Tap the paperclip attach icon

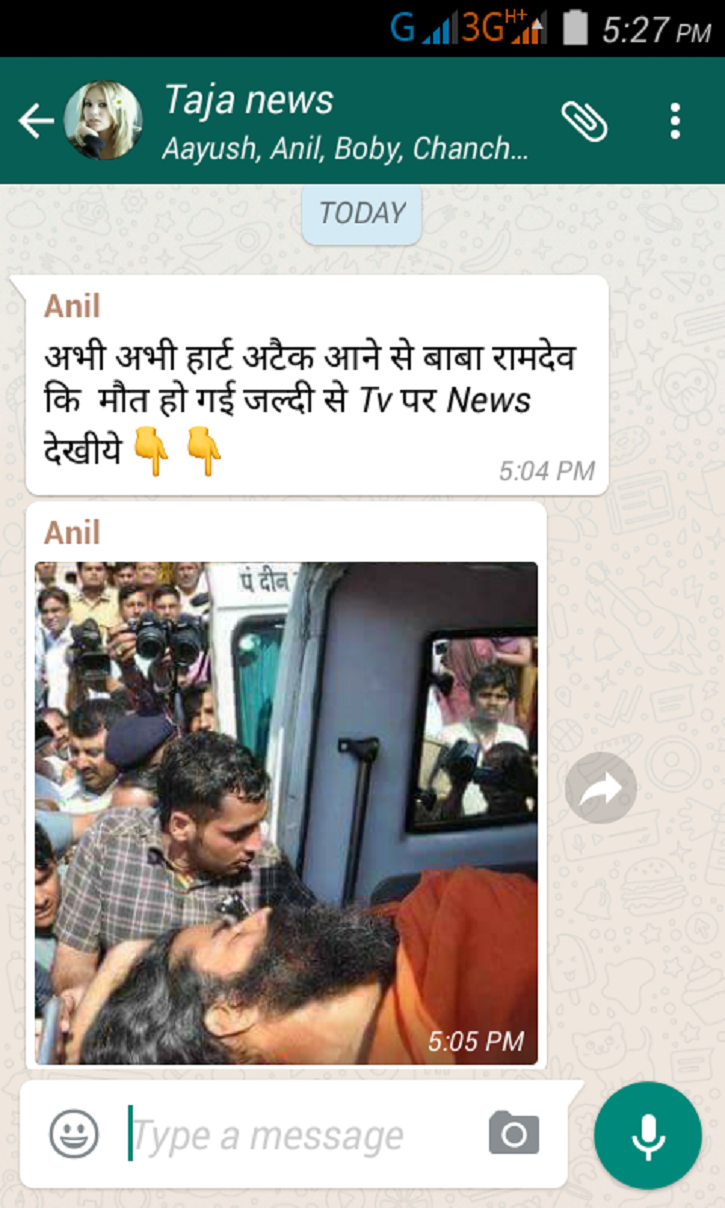(x=584, y=122)
